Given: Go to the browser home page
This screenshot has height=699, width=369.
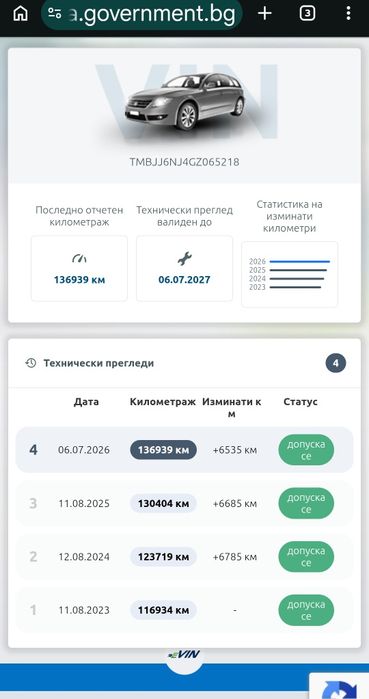Looking at the screenshot, I should pos(20,14).
